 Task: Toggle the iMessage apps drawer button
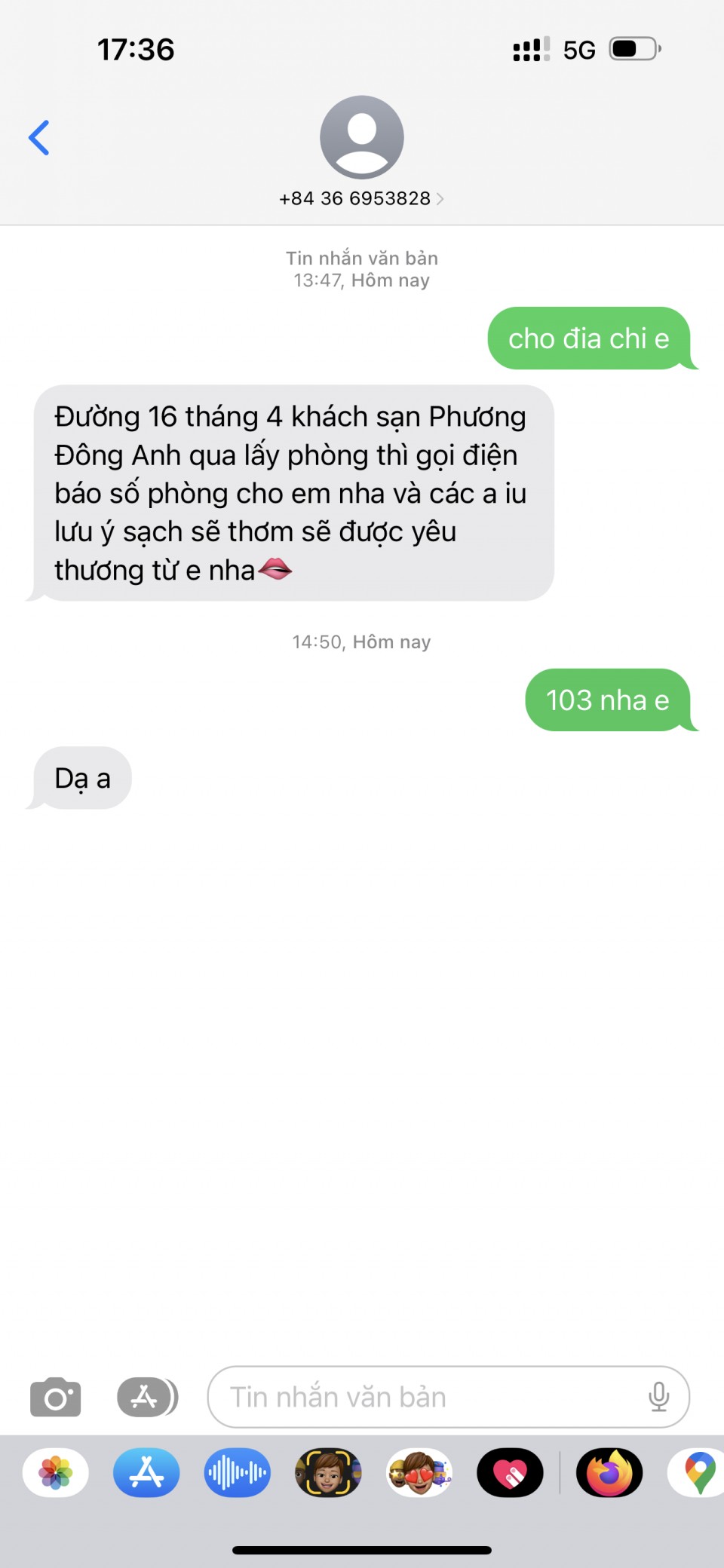click(x=147, y=1397)
